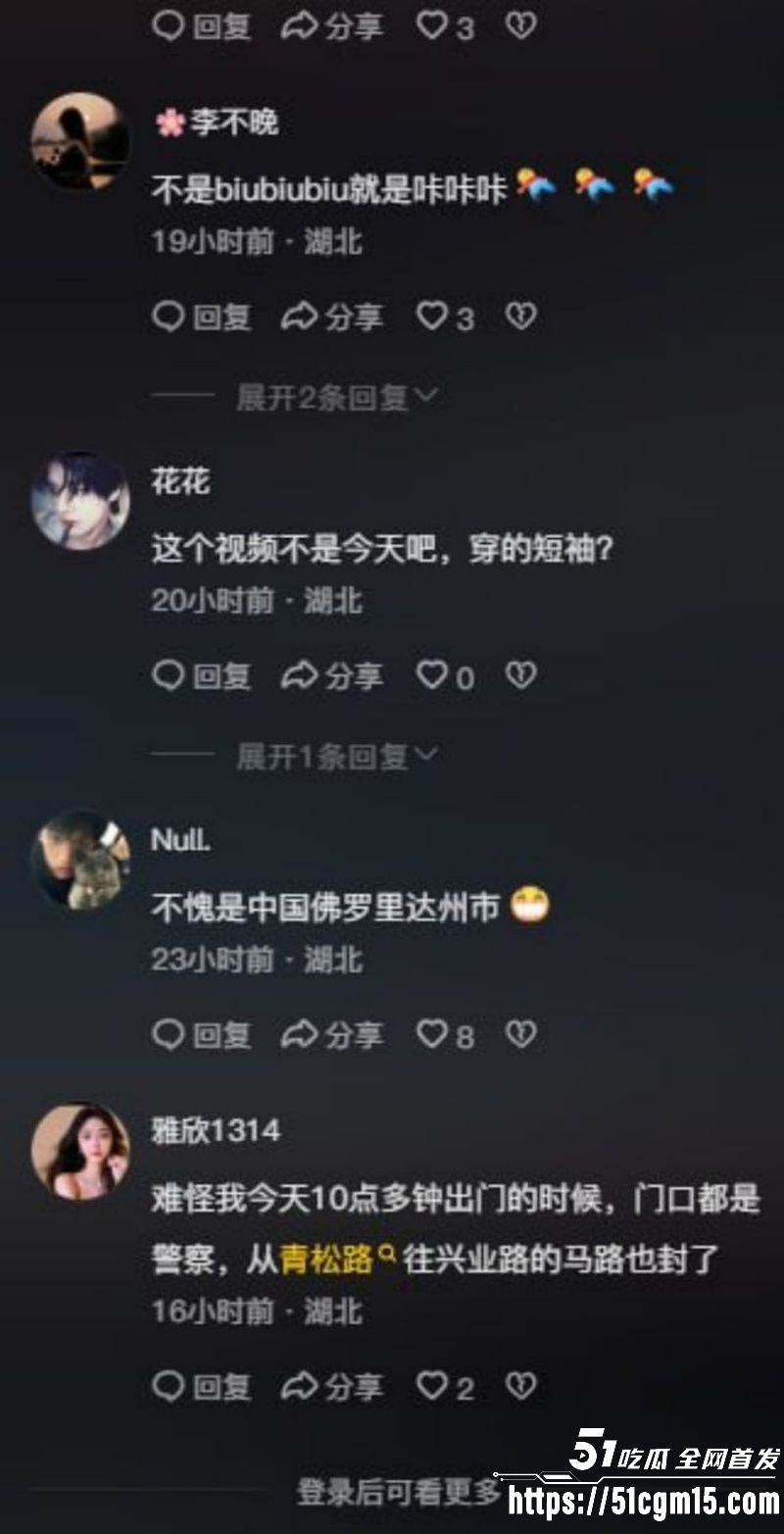Open 花花's profile avatar
This screenshot has height=1534, width=784.
pyautogui.click(x=80, y=500)
